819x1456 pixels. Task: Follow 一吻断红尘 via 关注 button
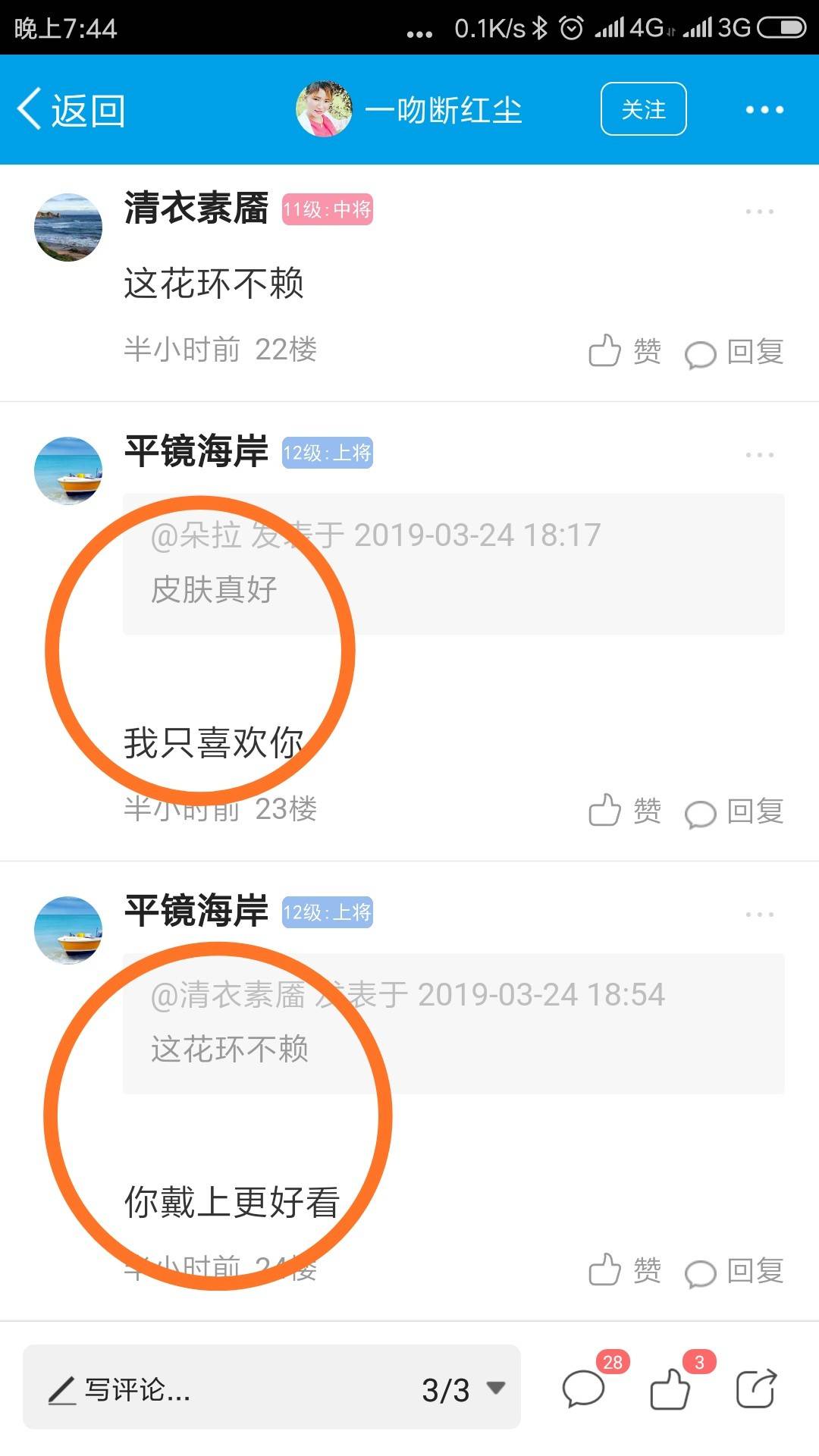click(x=643, y=109)
